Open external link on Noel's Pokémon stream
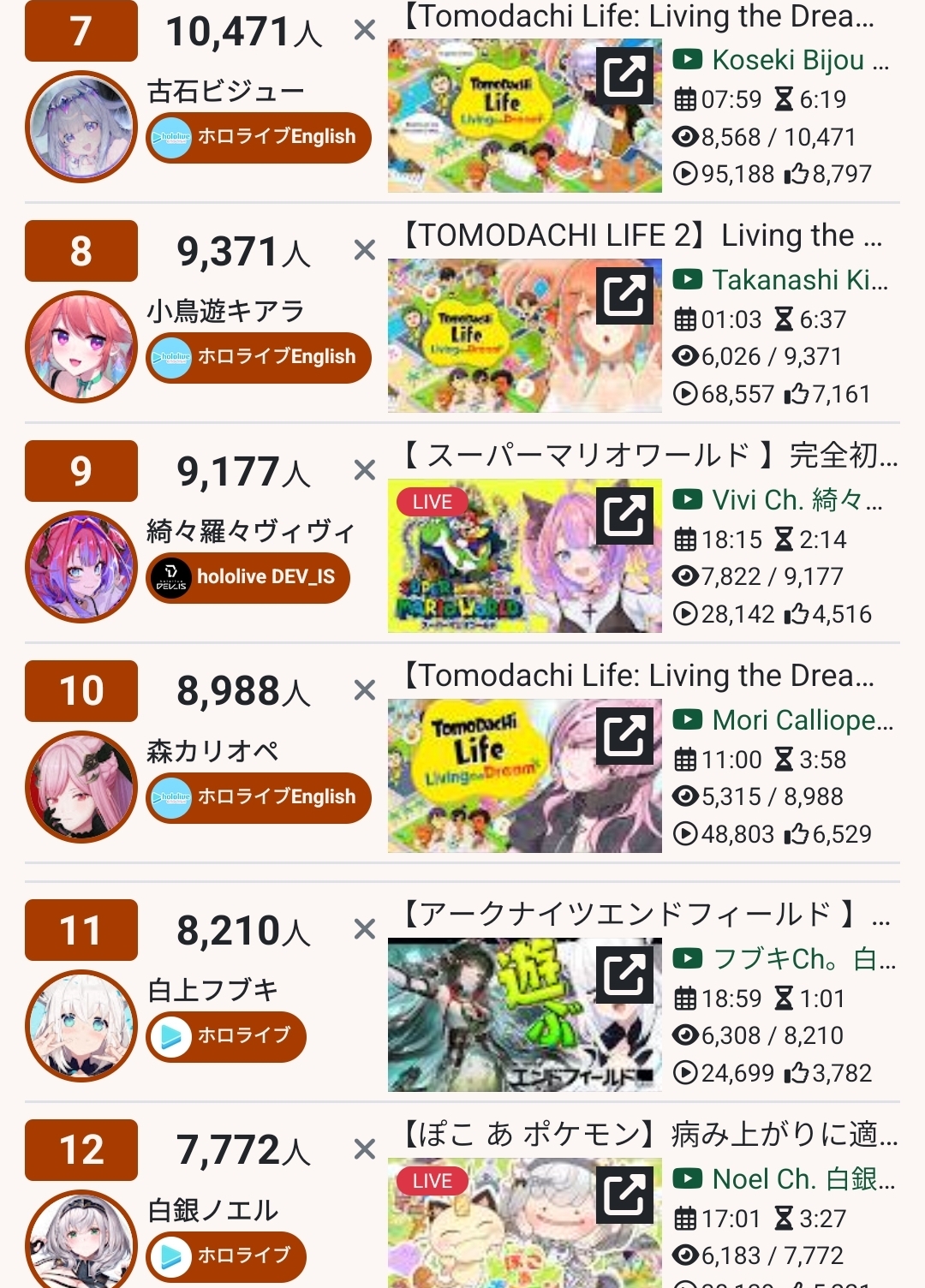 tap(624, 1196)
